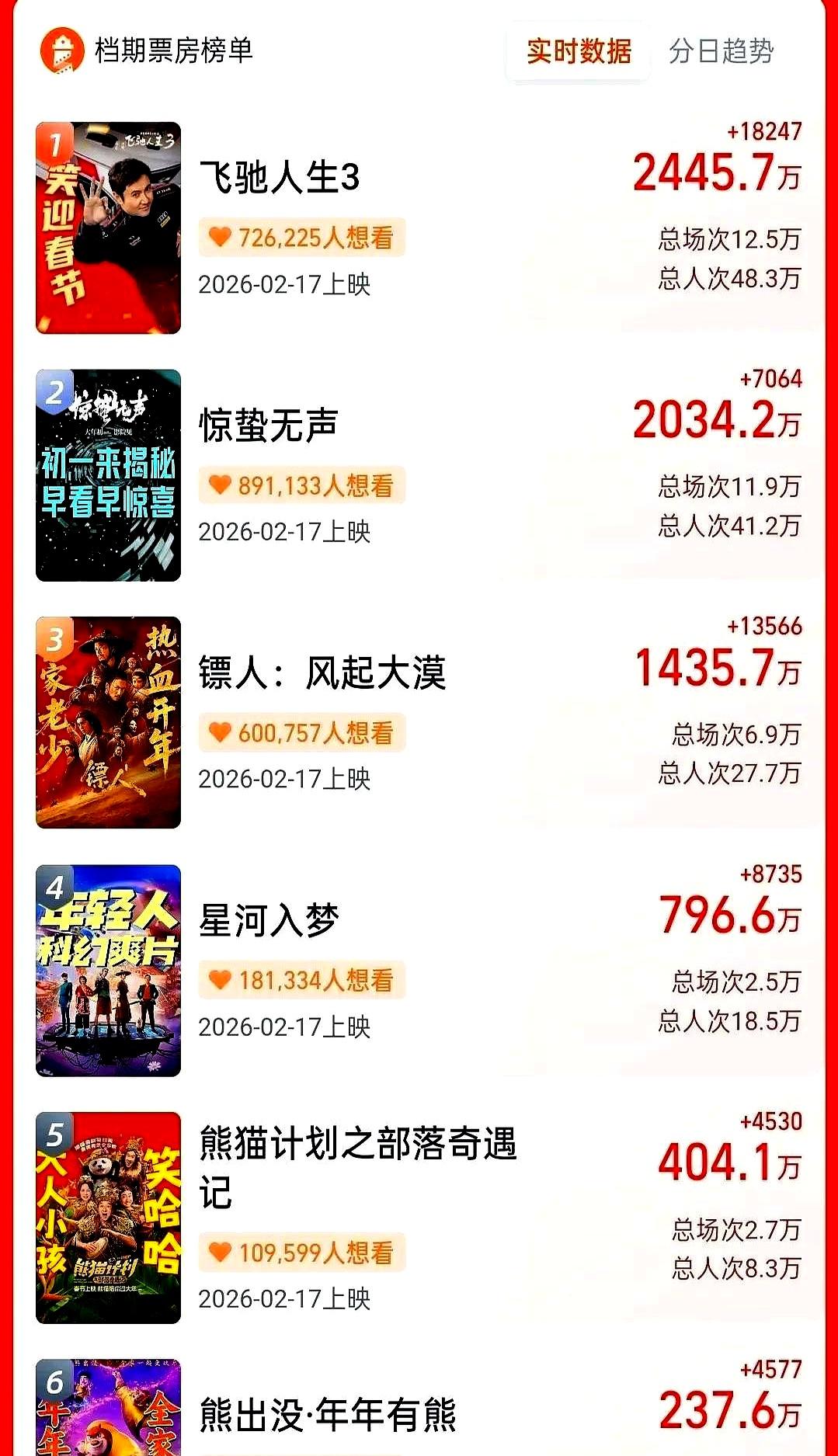Click the 镖人：风起大漠 poster thumbnail

tap(109, 724)
